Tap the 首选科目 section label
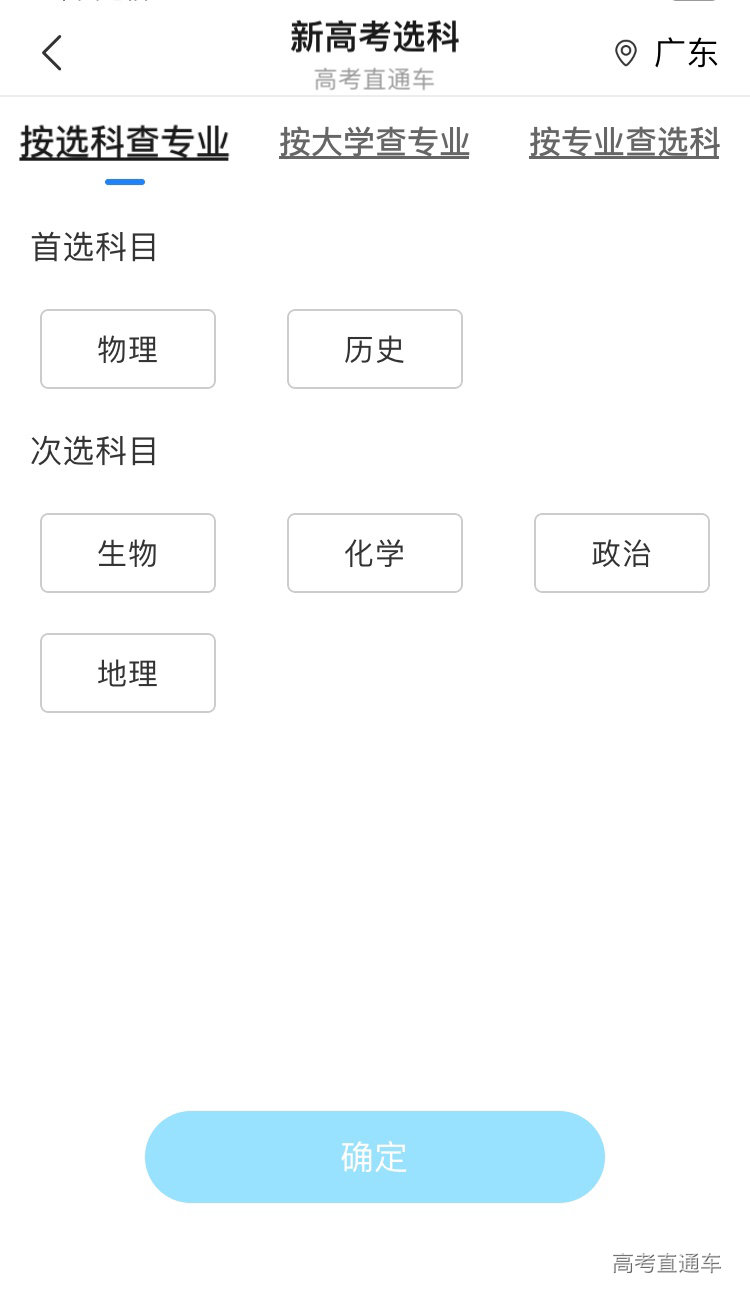The width and height of the screenshot is (750, 1303). click(94, 247)
